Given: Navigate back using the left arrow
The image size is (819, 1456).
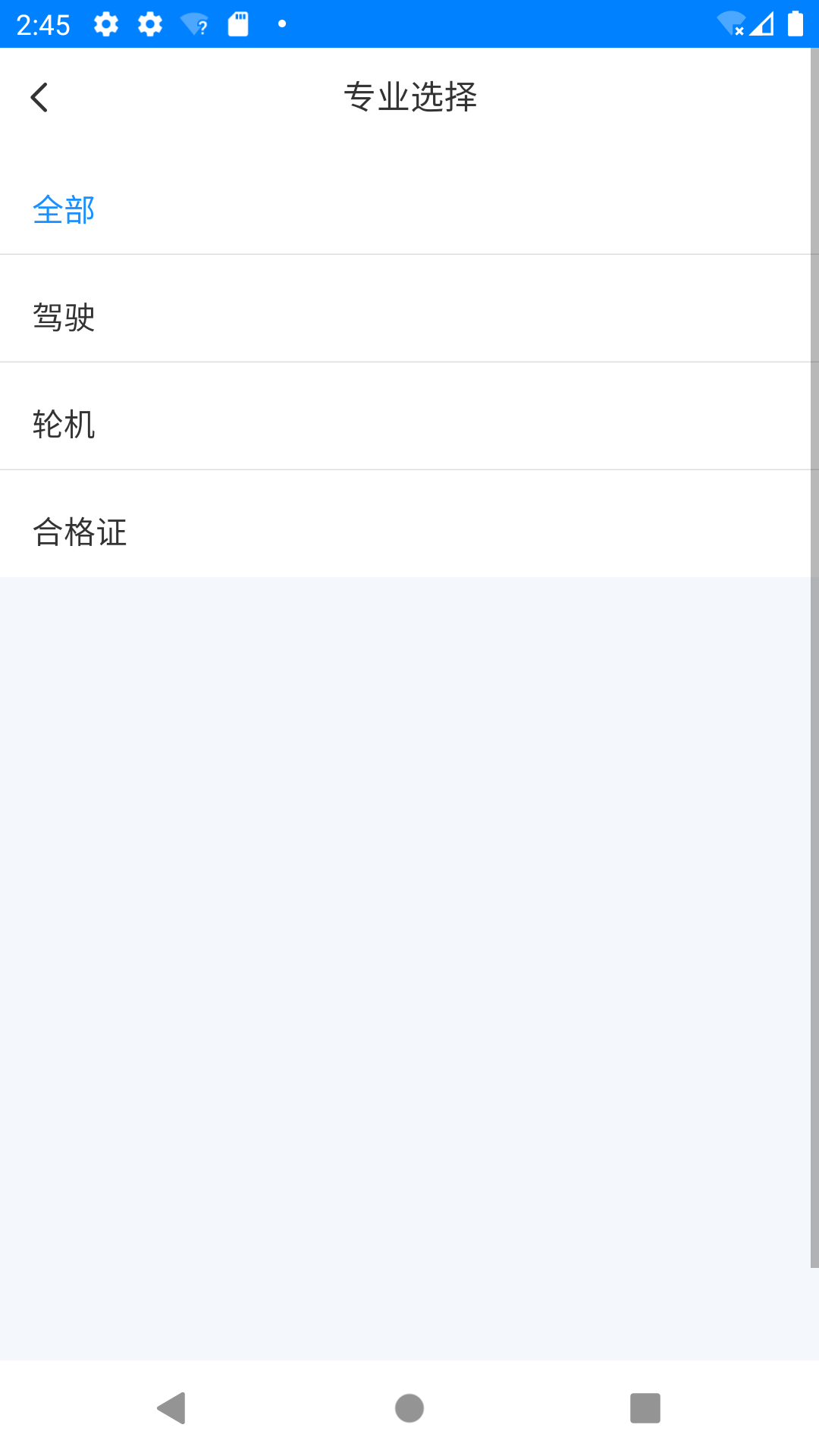Looking at the screenshot, I should (39, 96).
